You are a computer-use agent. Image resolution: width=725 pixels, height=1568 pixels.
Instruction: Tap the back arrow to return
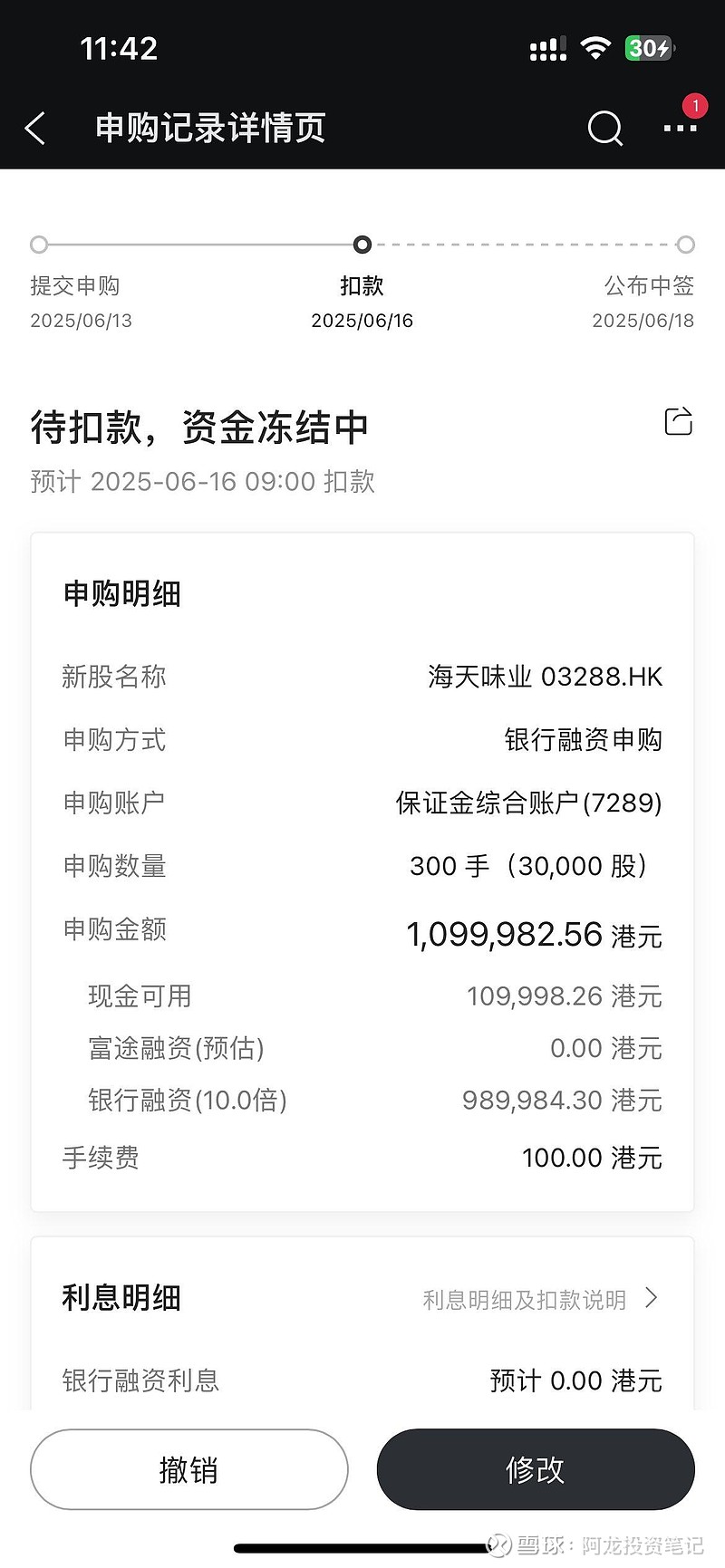click(x=34, y=128)
